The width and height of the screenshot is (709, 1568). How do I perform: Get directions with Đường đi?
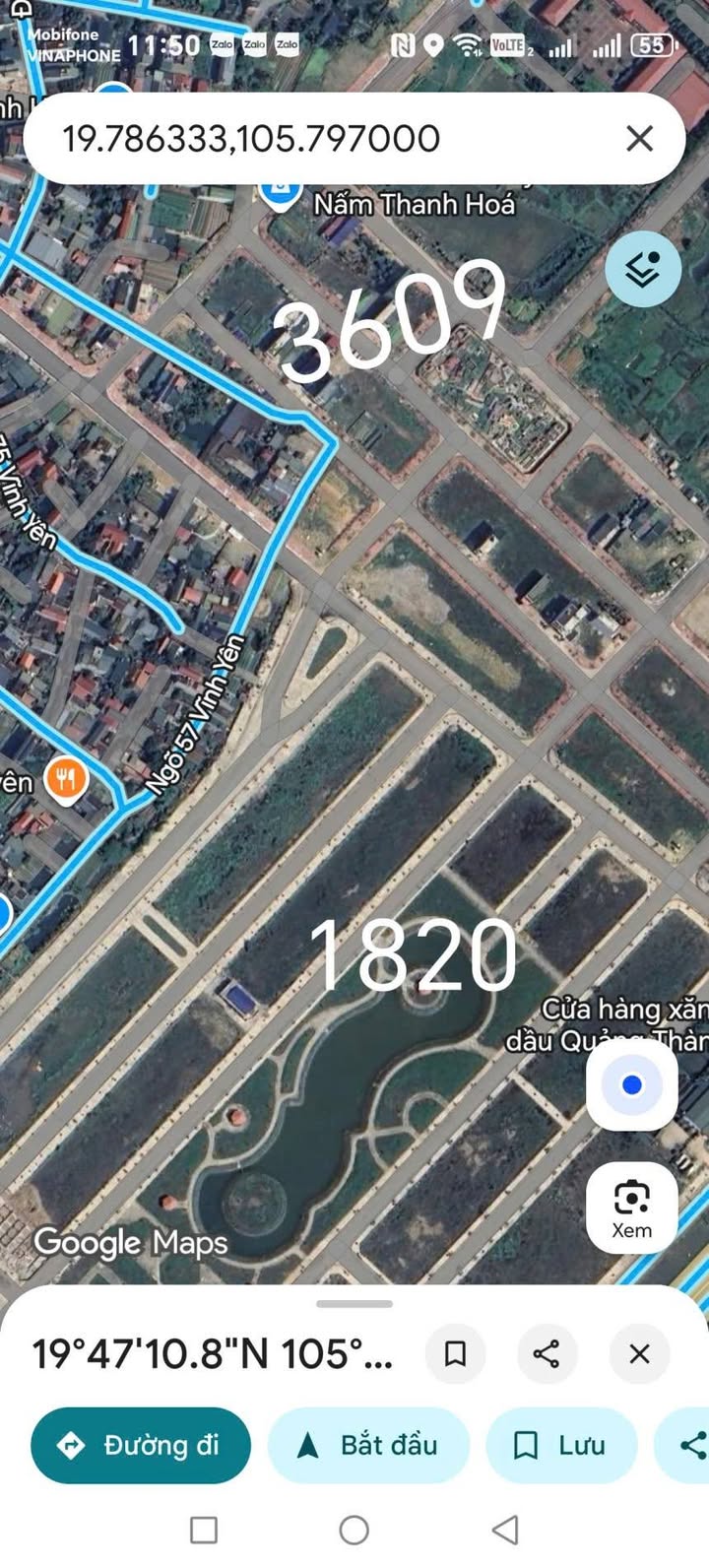coord(141,1445)
